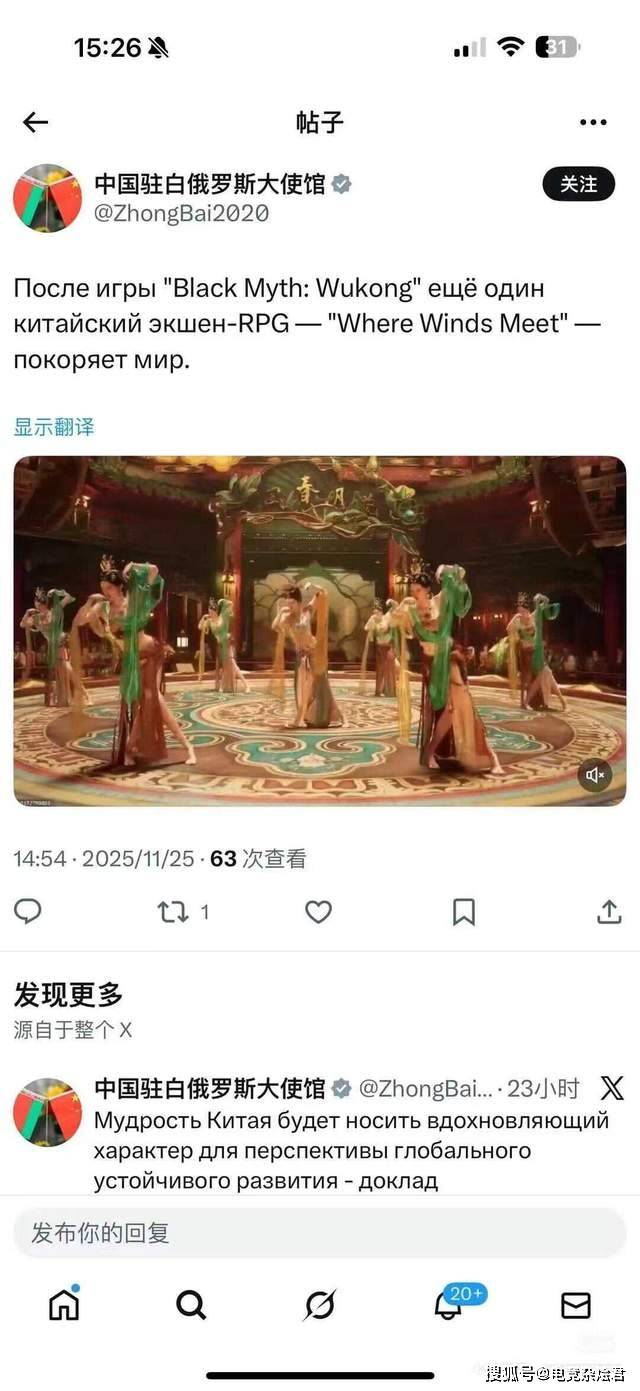Viewport: 640px width, 1391px height.
Task: Like the post with the heart
Action: point(318,911)
